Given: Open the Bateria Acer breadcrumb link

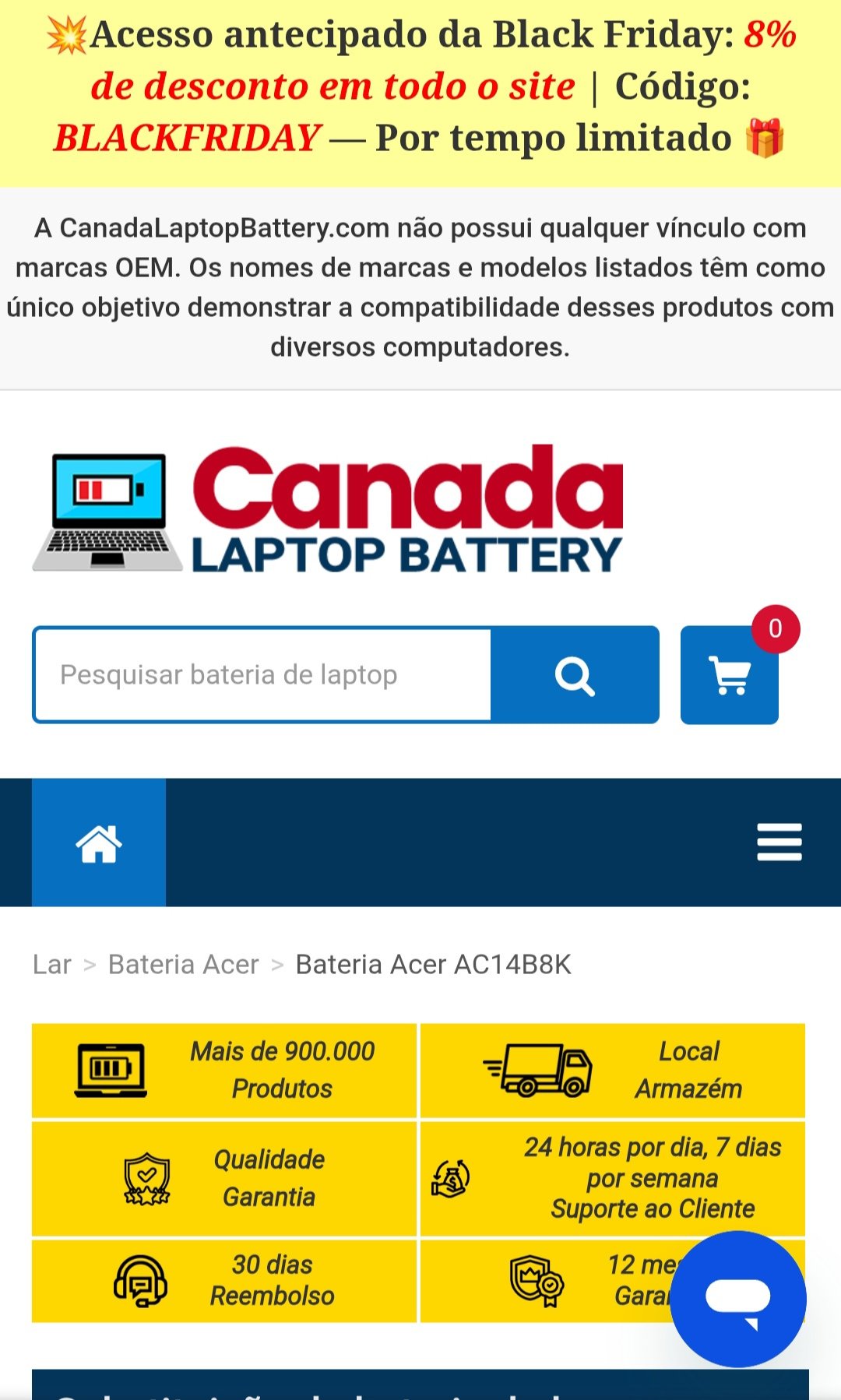Looking at the screenshot, I should pos(183,965).
